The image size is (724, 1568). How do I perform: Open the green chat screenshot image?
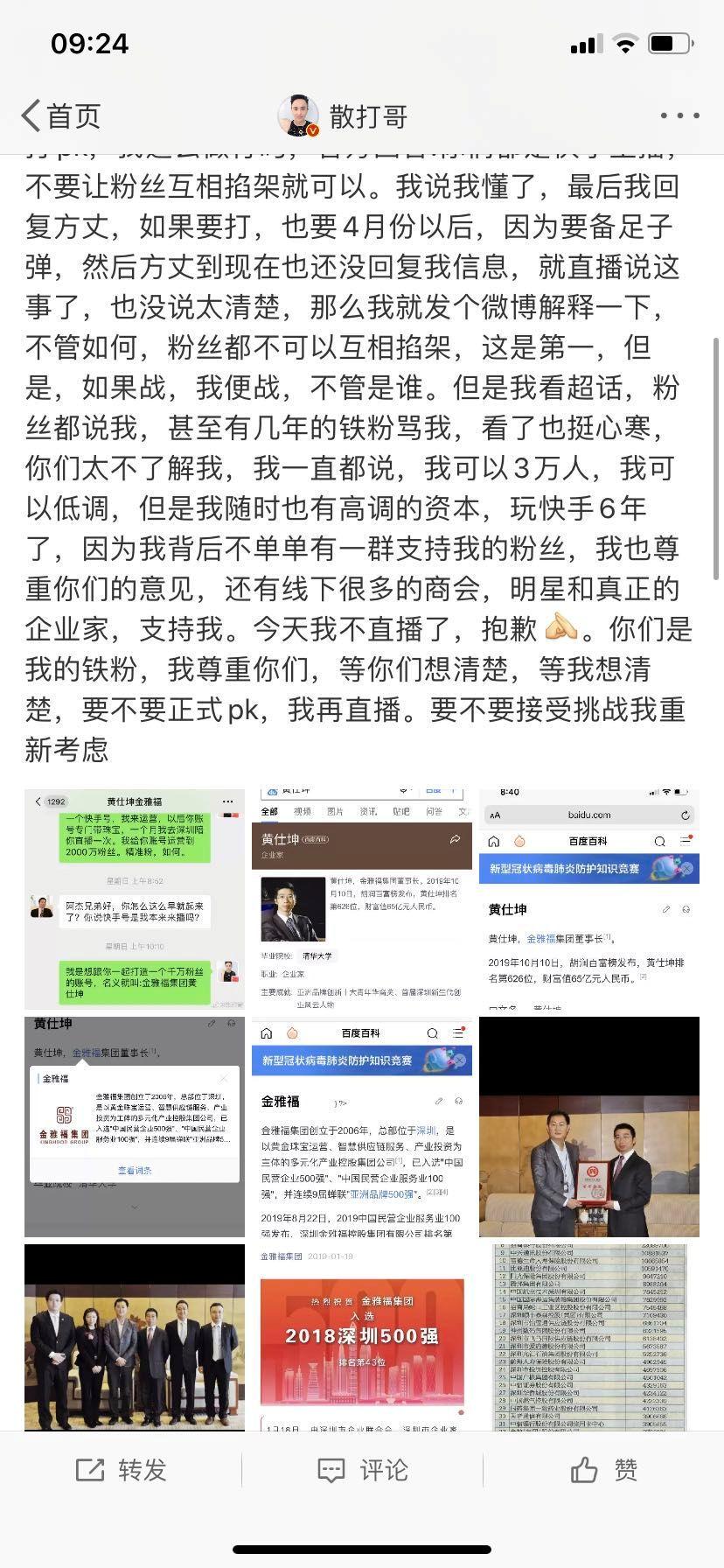134,899
